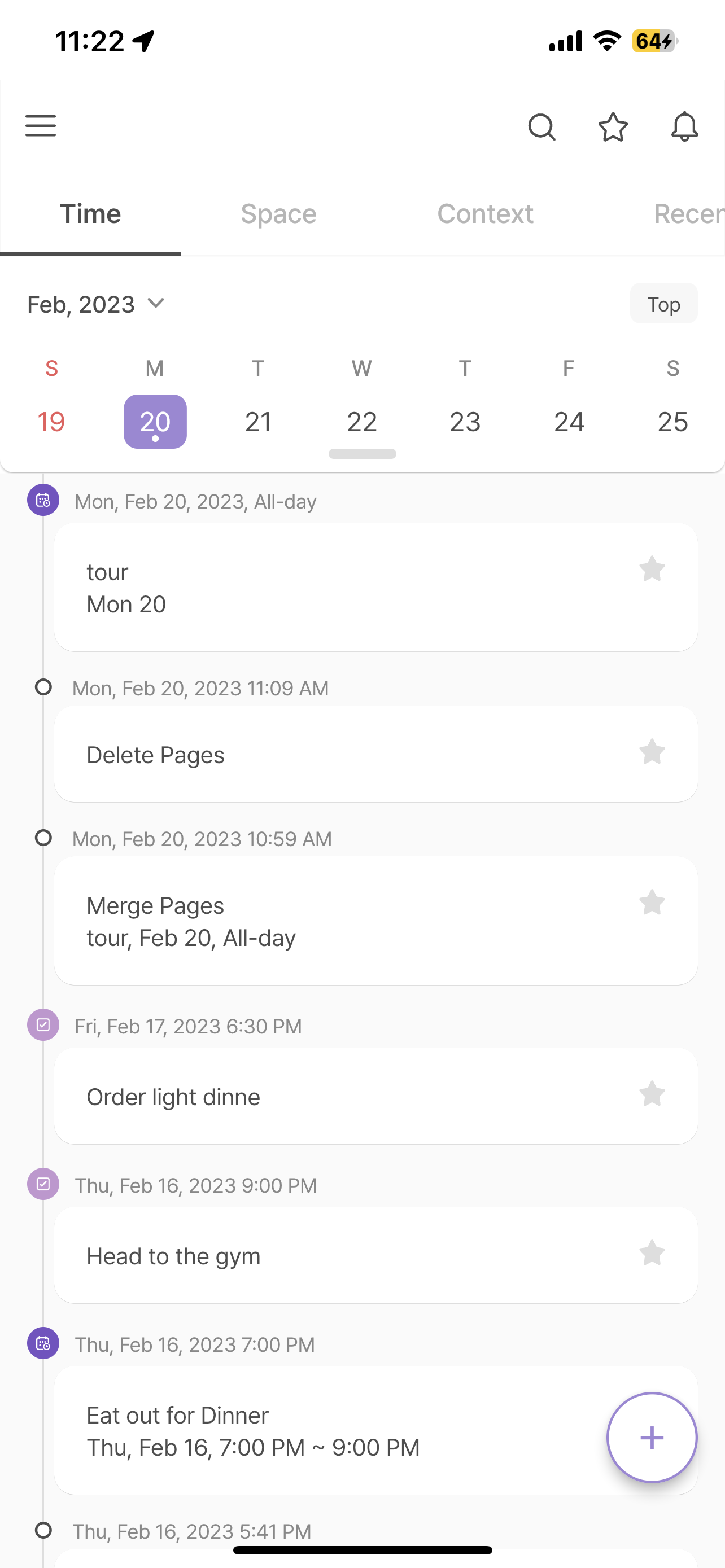Open the notifications bell

pyautogui.click(x=684, y=126)
